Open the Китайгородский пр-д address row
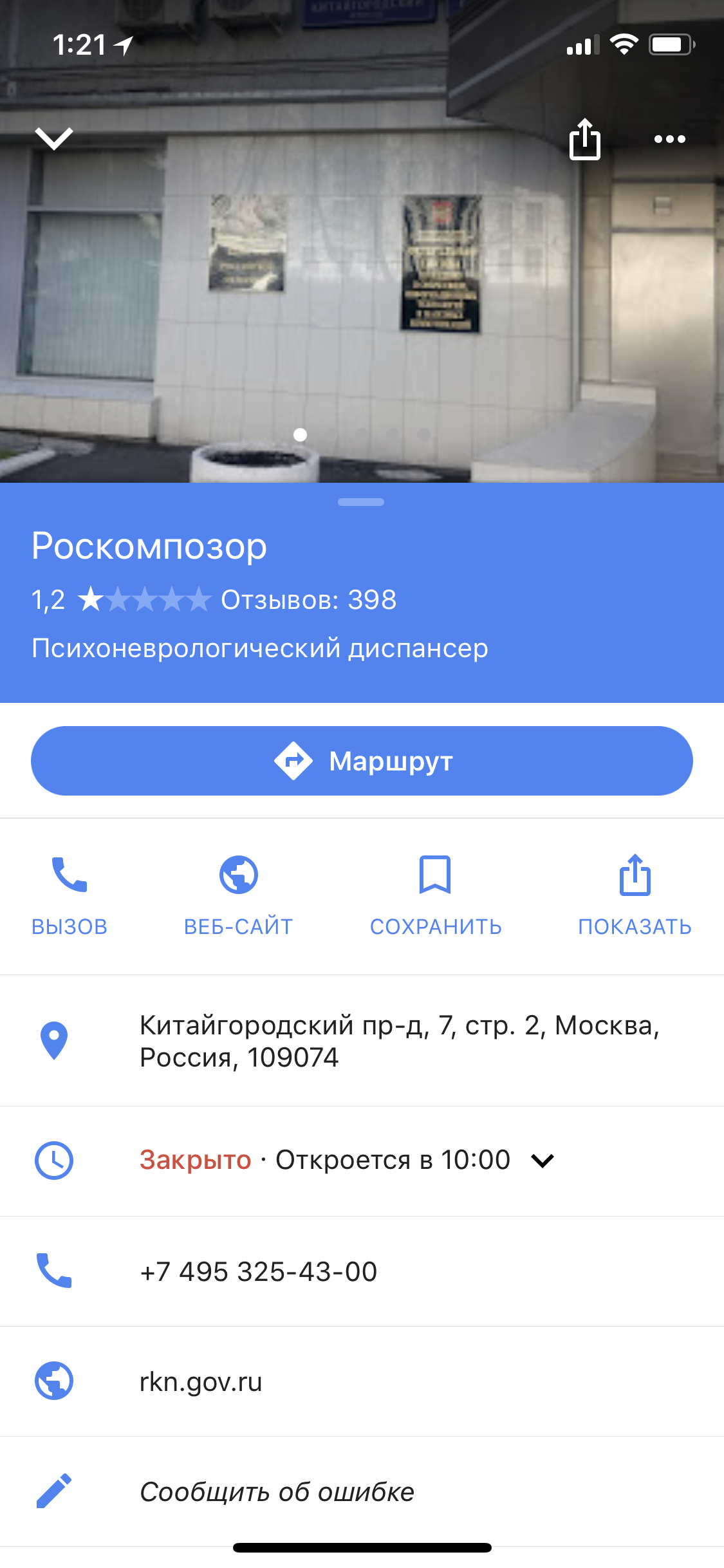Image resolution: width=724 pixels, height=1568 pixels. pyautogui.click(x=399, y=1041)
